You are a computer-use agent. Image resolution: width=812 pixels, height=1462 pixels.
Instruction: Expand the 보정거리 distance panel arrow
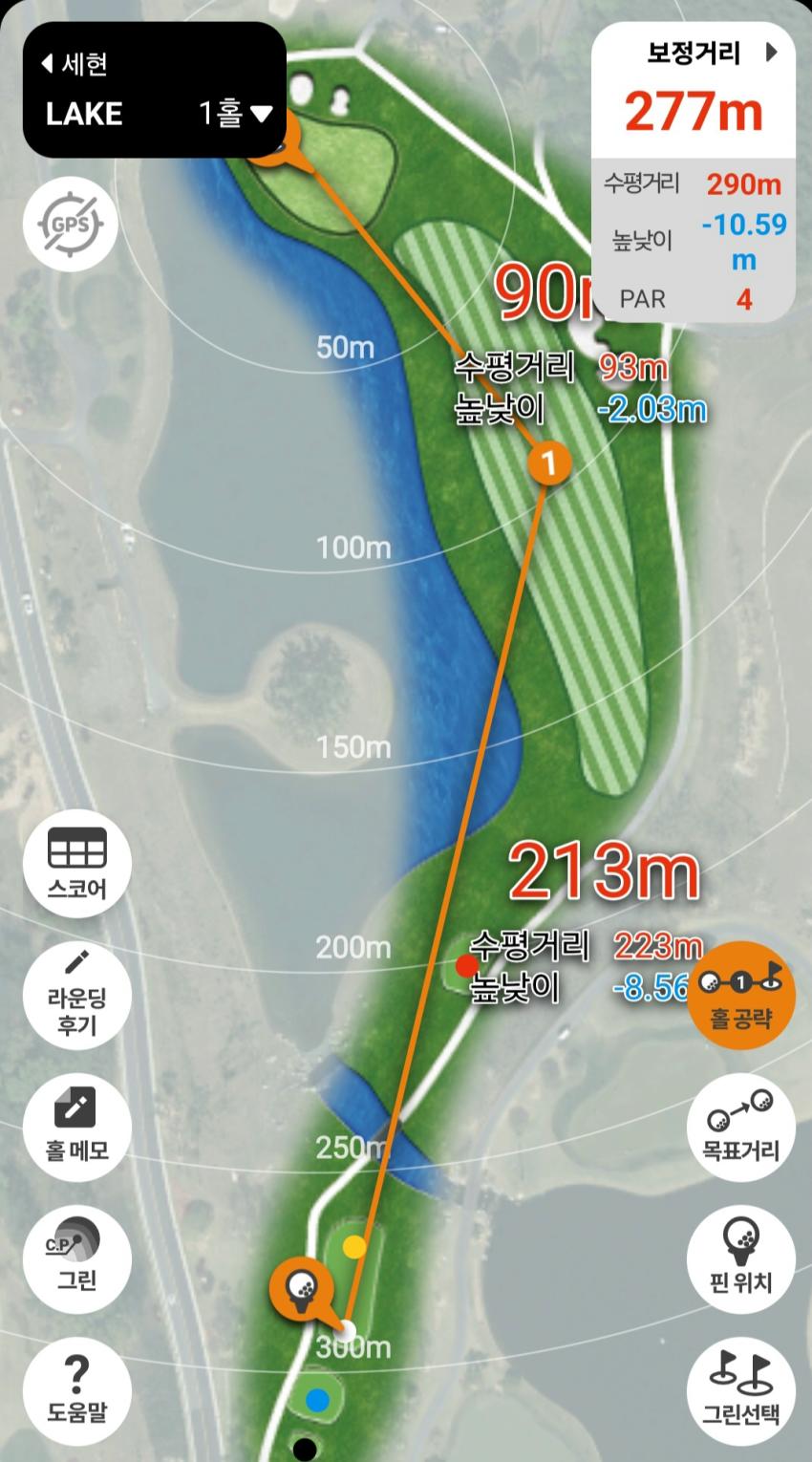pos(772,53)
